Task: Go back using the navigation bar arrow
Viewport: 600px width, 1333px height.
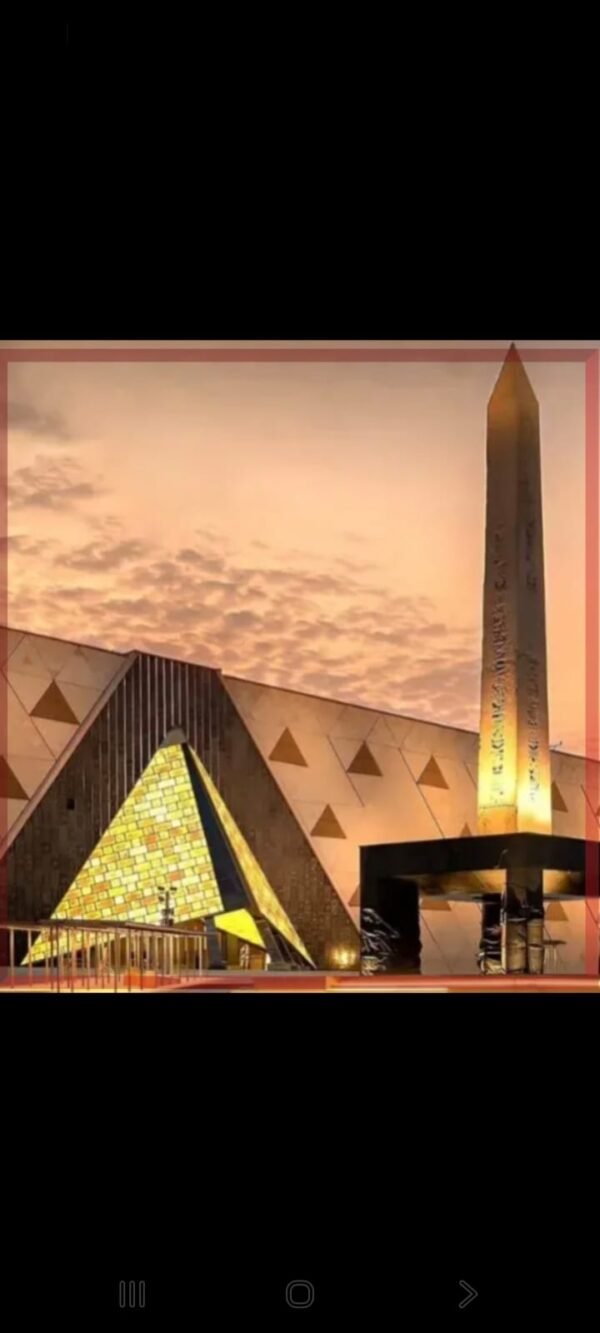Action: tap(467, 1294)
